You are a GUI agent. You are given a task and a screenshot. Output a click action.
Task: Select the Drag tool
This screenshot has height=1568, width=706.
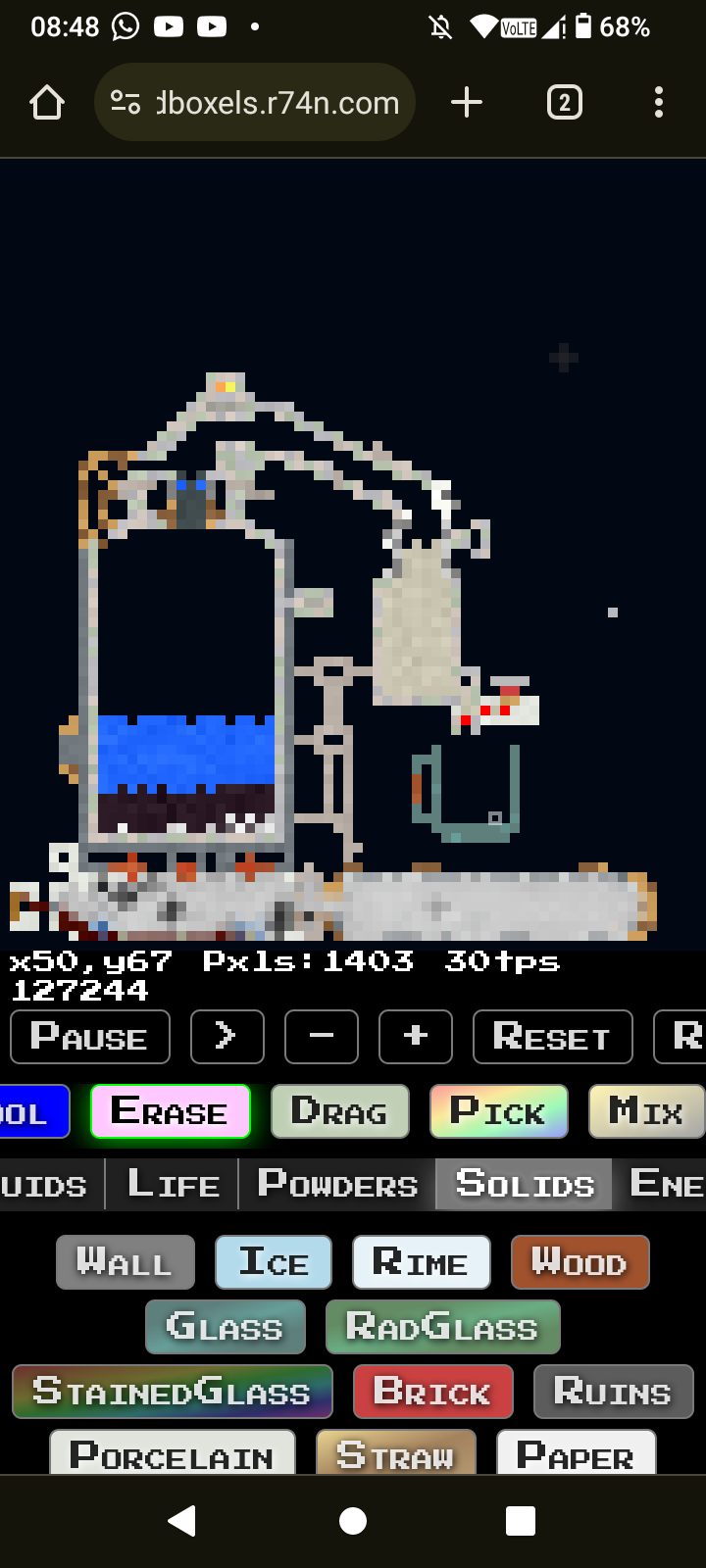pos(339,1111)
